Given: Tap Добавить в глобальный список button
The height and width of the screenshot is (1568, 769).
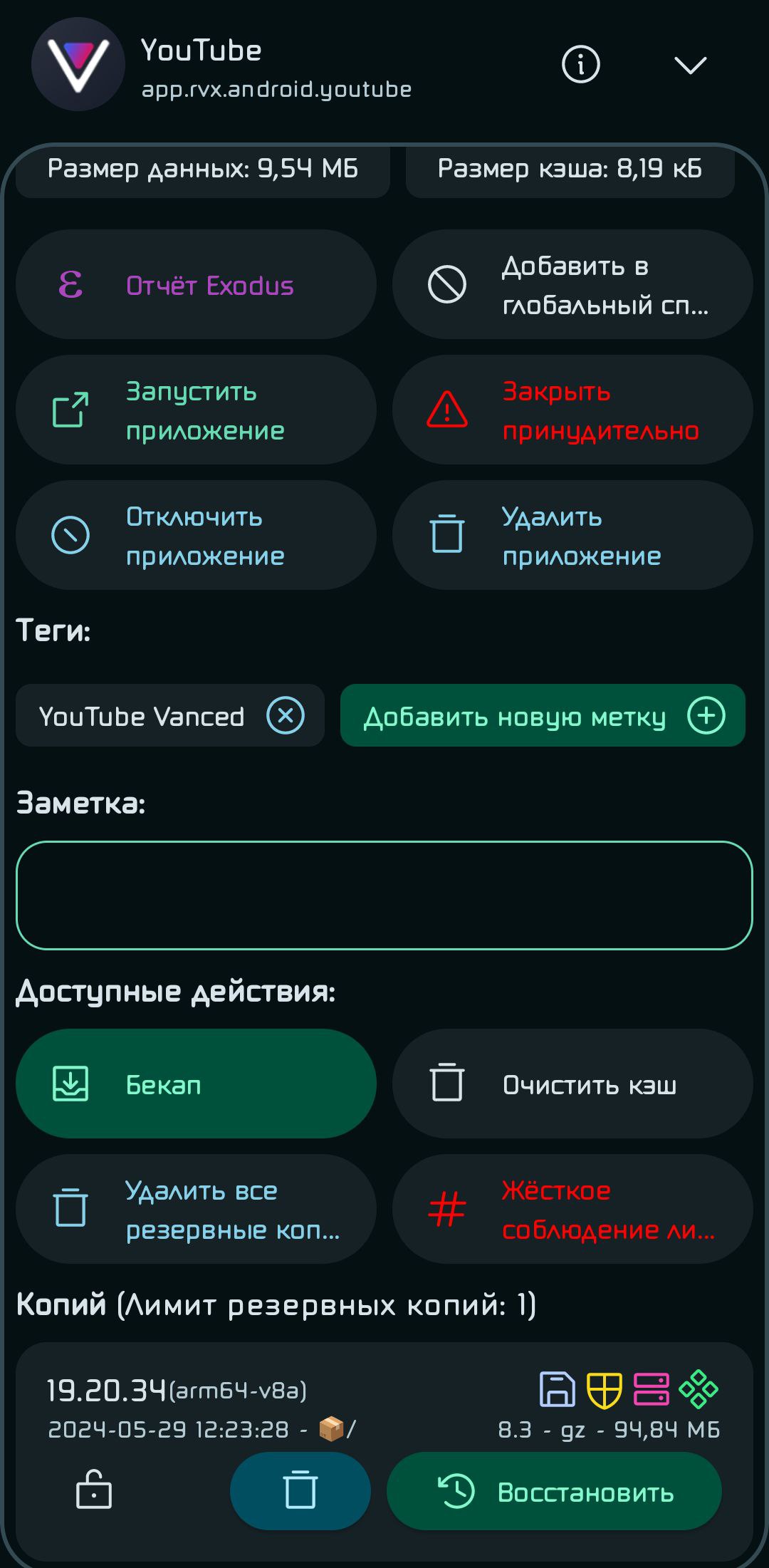Looking at the screenshot, I should [x=572, y=284].
